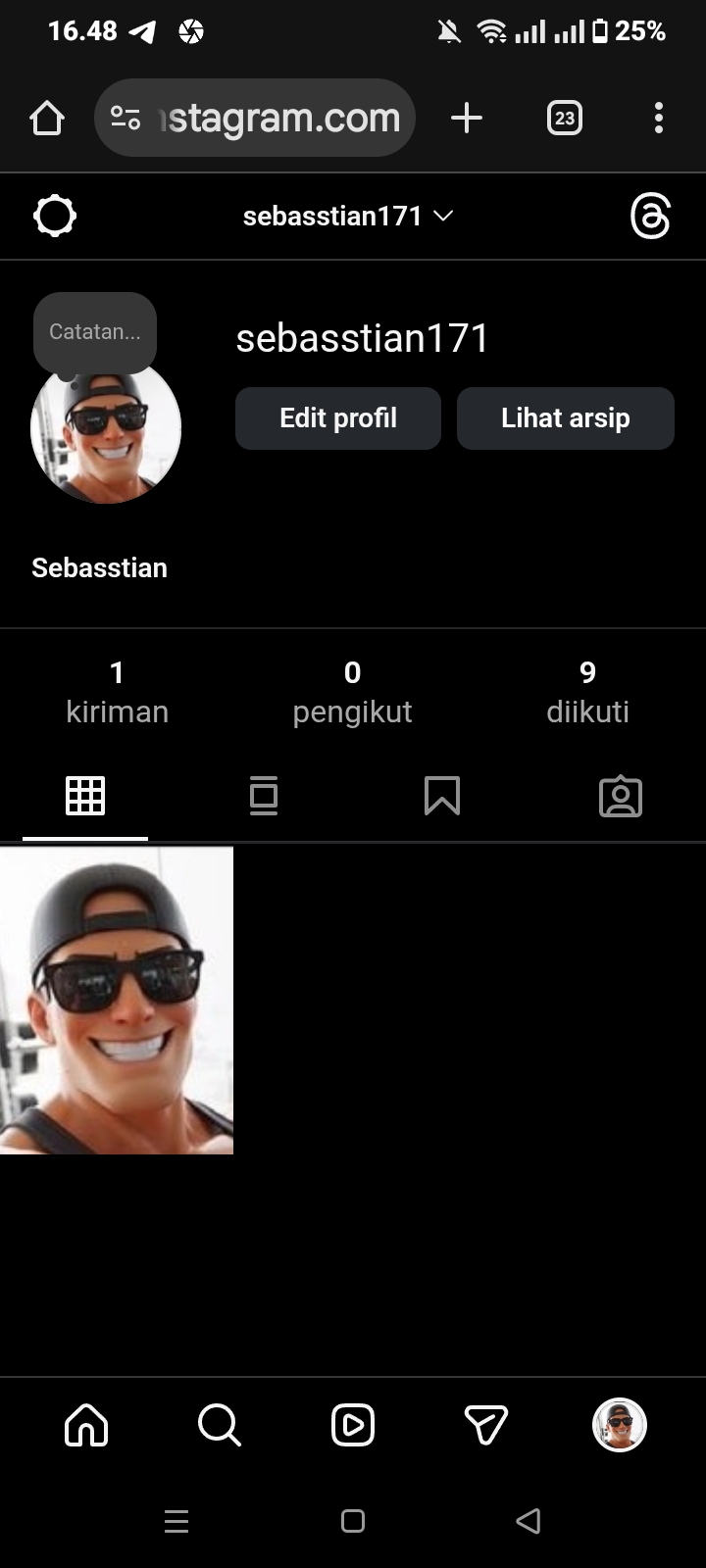Expand the sebasstian171 account switcher
This screenshot has height=1568, width=706.
tap(347, 216)
